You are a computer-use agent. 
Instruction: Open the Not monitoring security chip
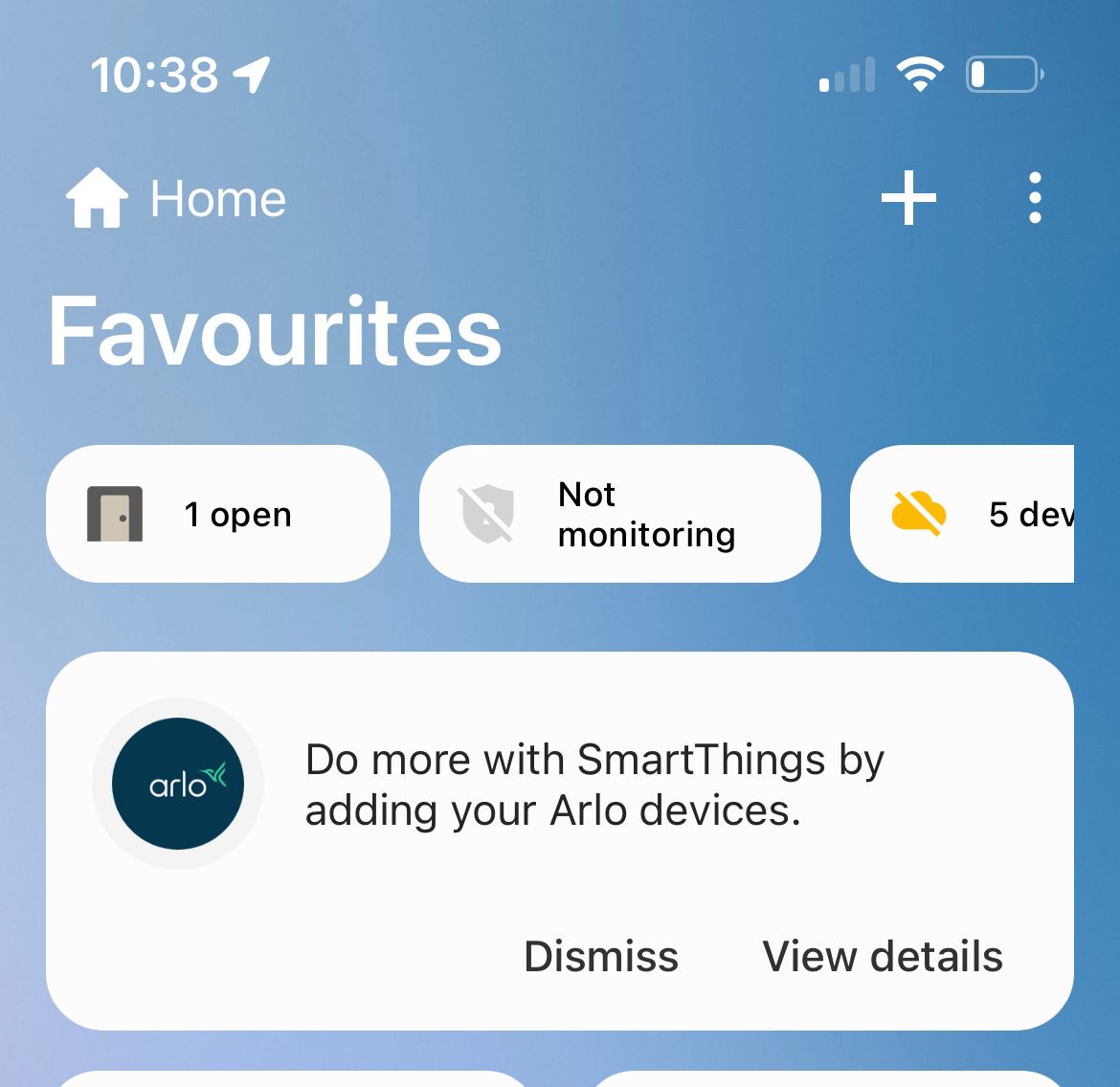point(619,514)
